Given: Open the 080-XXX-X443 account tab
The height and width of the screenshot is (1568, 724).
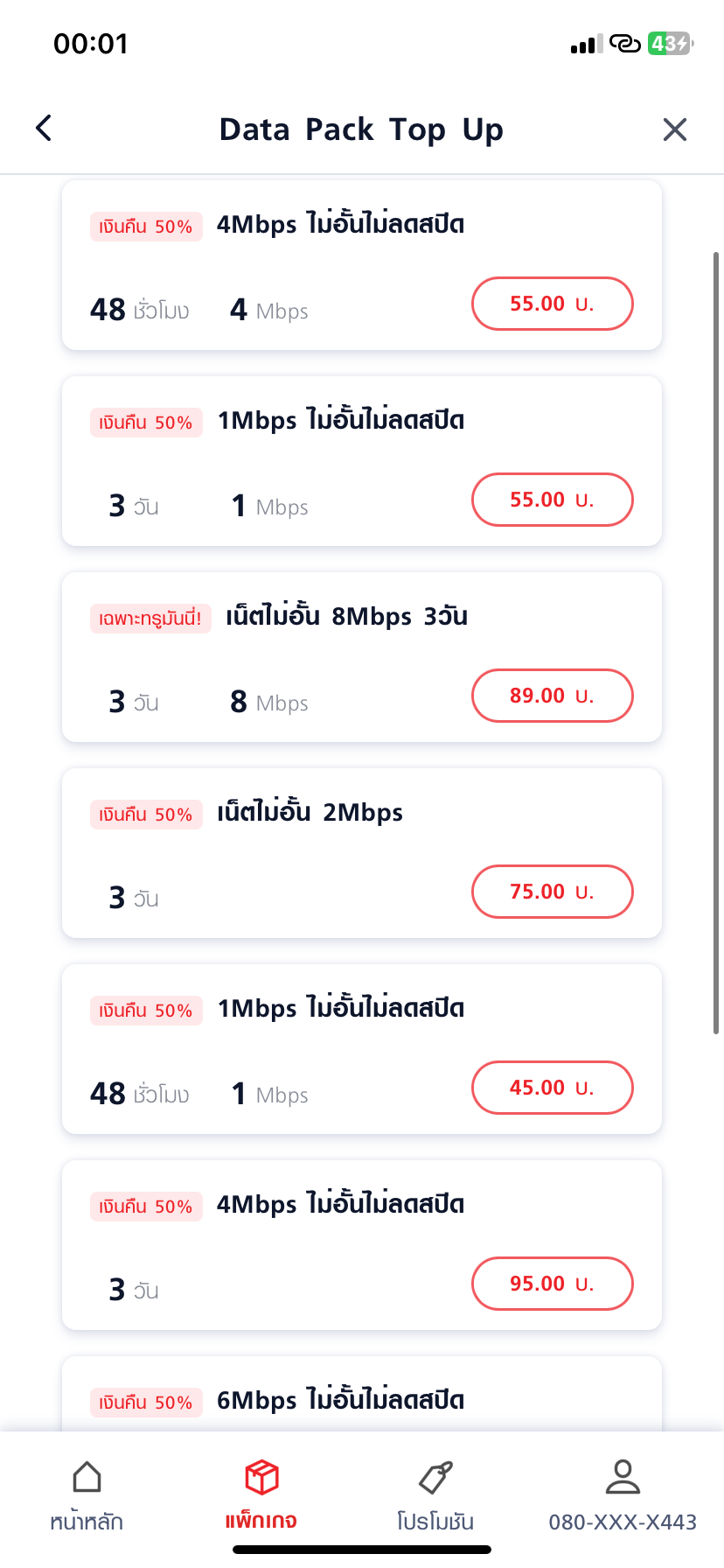Looking at the screenshot, I should 623,1495.
